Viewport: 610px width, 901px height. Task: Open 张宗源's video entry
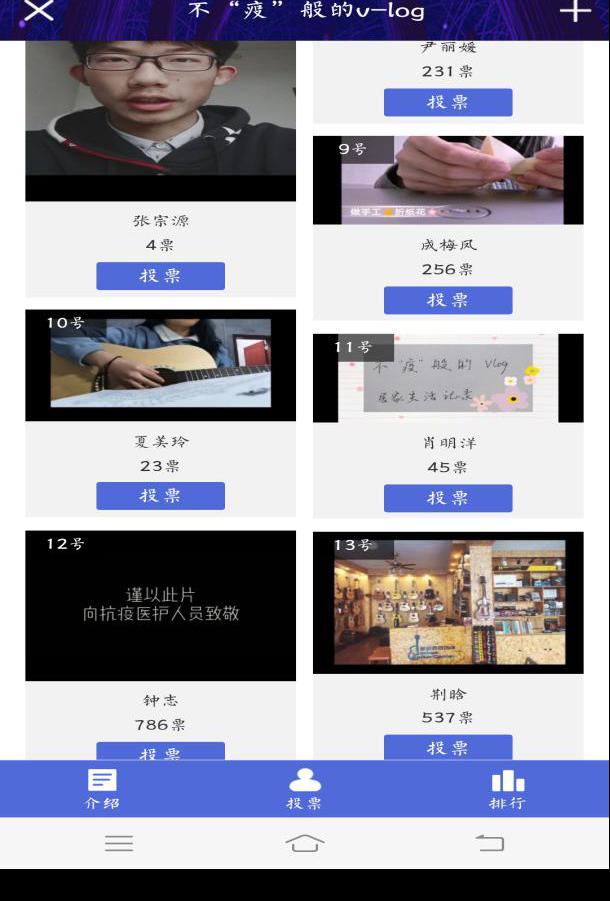(160, 120)
